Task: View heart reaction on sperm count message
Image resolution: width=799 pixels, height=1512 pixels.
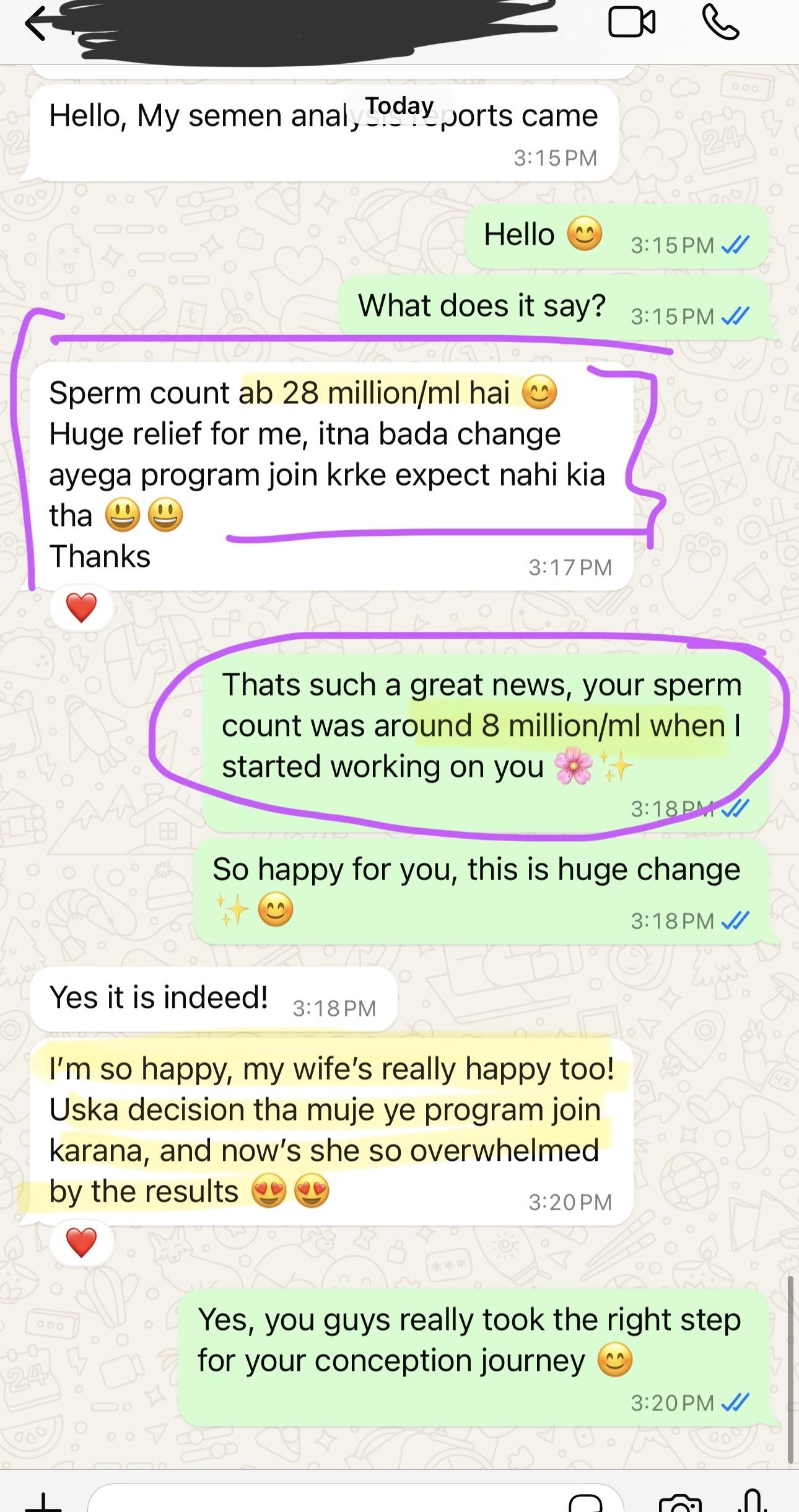Action: [x=82, y=608]
